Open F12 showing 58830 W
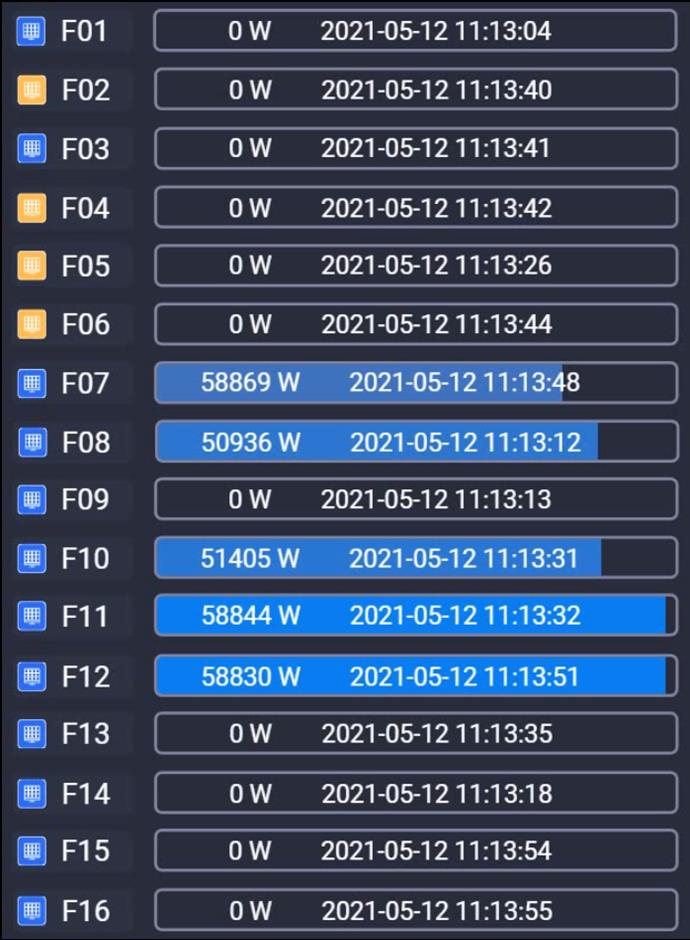Viewport: 690px width, 940px height. (x=415, y=676)
